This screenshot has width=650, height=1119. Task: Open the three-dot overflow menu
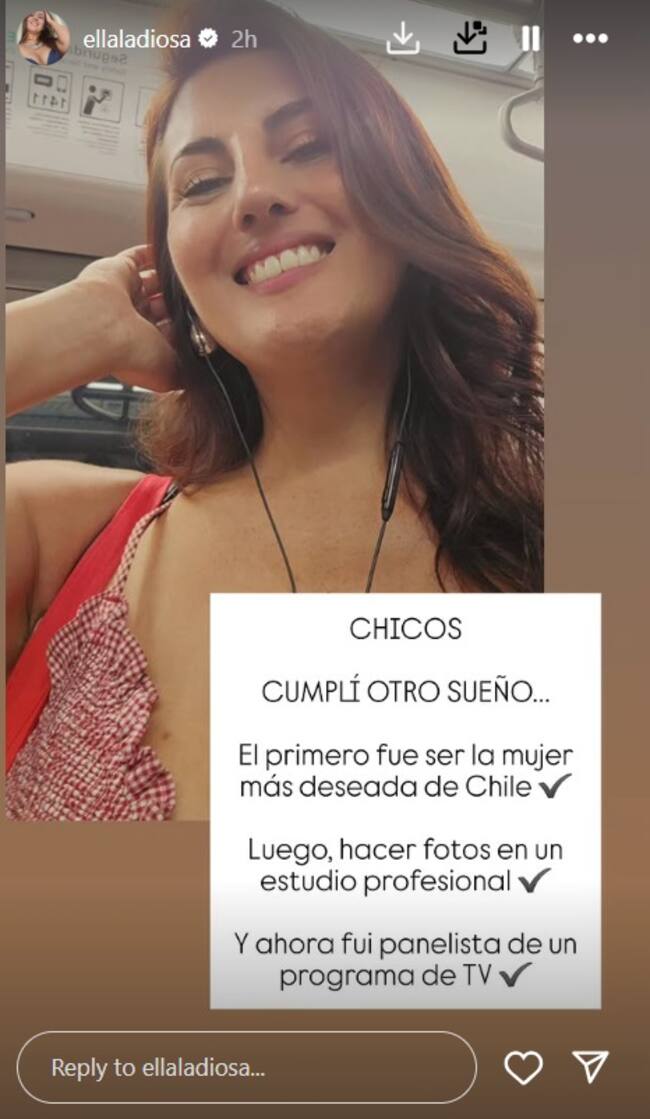tap(590, 38)
